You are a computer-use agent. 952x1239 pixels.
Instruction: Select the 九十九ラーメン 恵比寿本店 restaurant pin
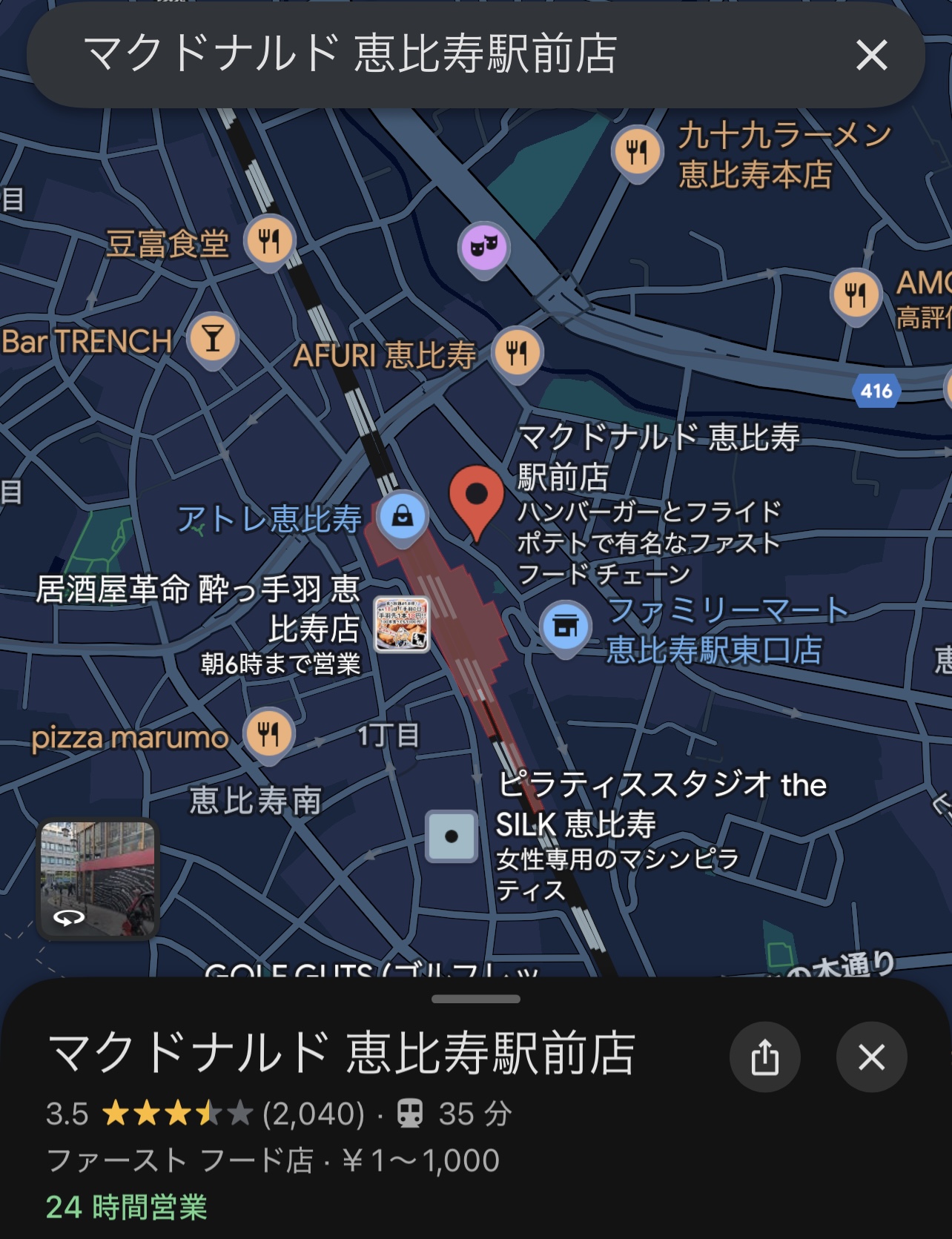(x=637, y=152)
